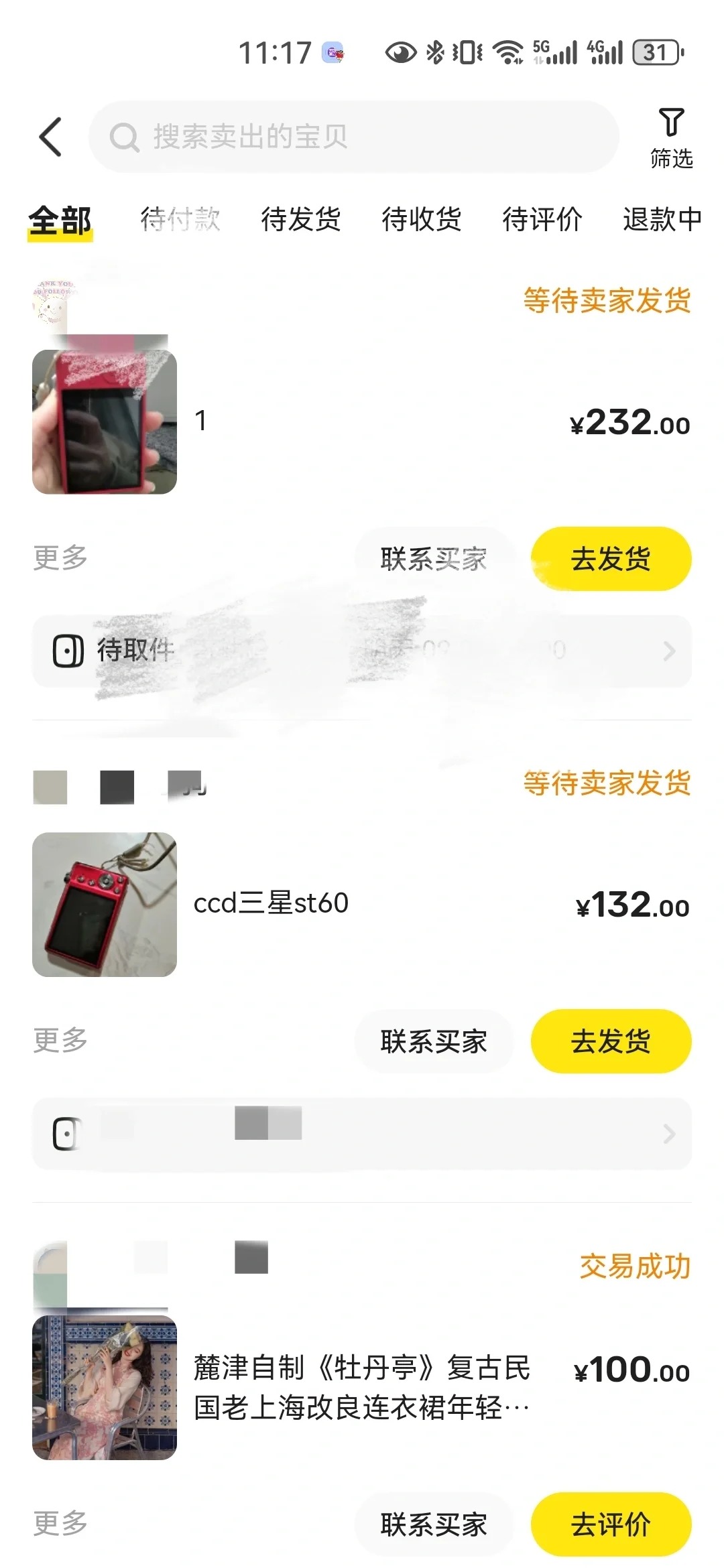Screen dimensions: 724x1568
Task: Expand the logistics row under ccd三星st60 order
Action: pyautogui.click(x=668, y=1134)
